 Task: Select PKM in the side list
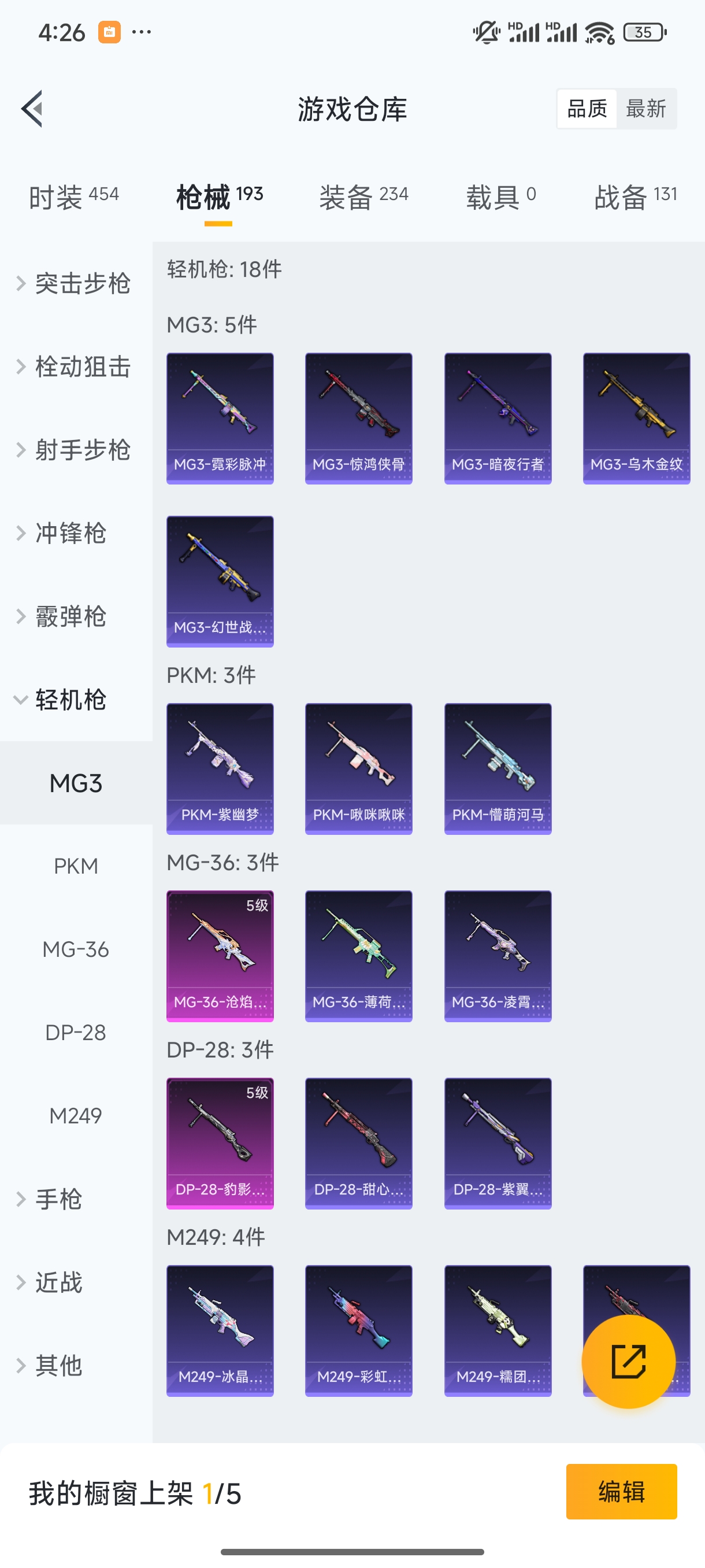tap(76, 866)
